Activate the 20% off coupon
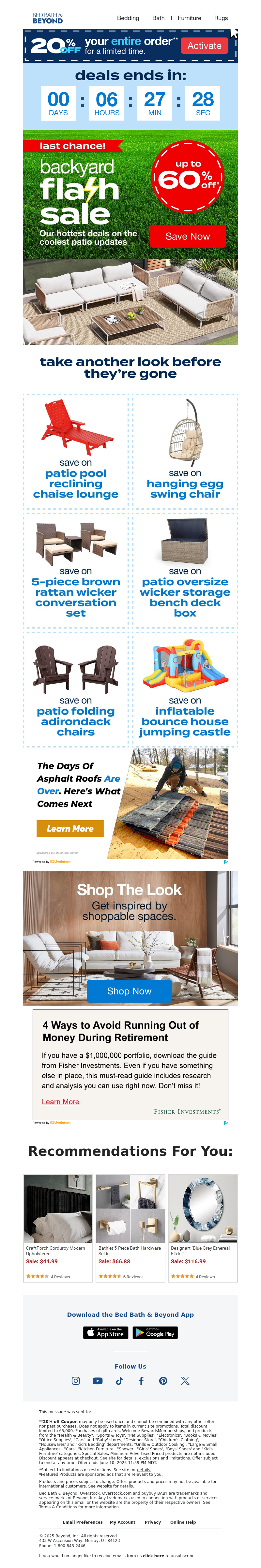Image resolution: width=261 pixels, height=1568 pixels. tap(204, 46)
